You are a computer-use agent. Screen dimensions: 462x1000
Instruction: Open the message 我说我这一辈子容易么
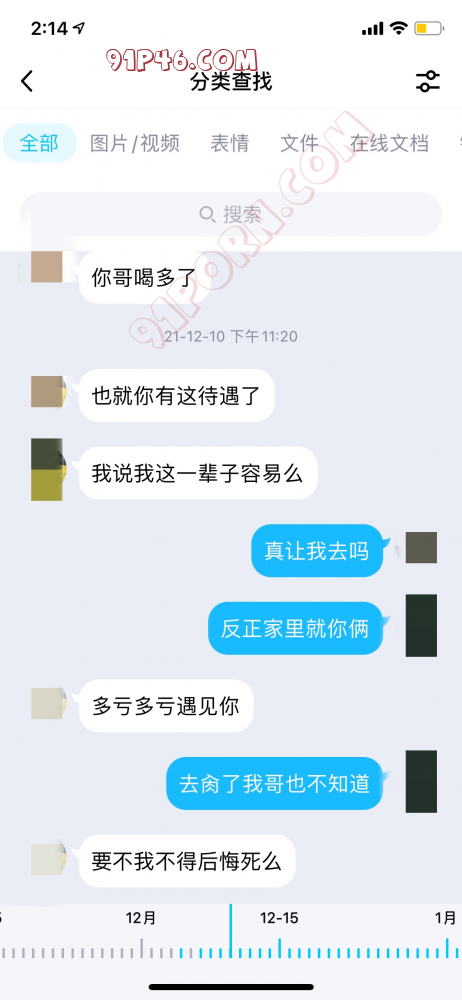tap(198, 473)
